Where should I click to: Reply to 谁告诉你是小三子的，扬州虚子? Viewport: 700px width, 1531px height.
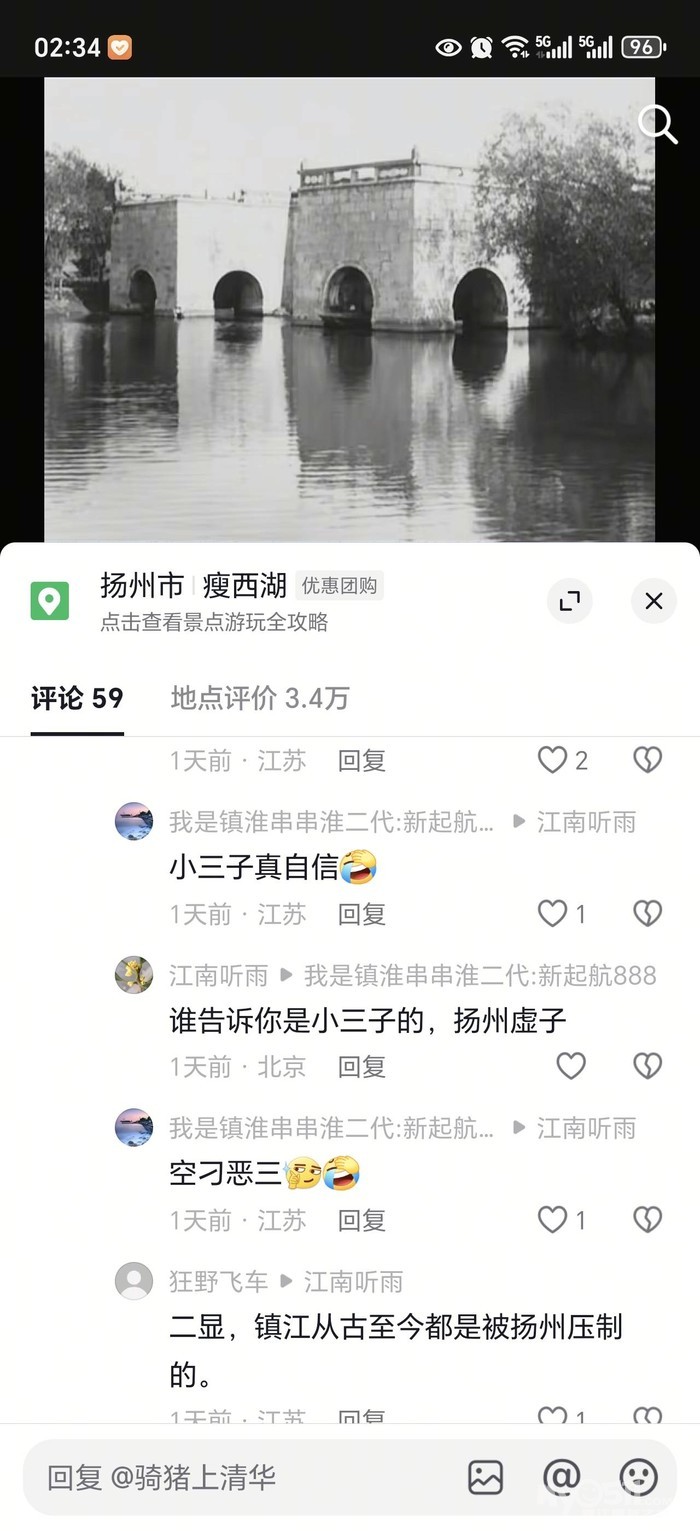[x=361, y=1067]
